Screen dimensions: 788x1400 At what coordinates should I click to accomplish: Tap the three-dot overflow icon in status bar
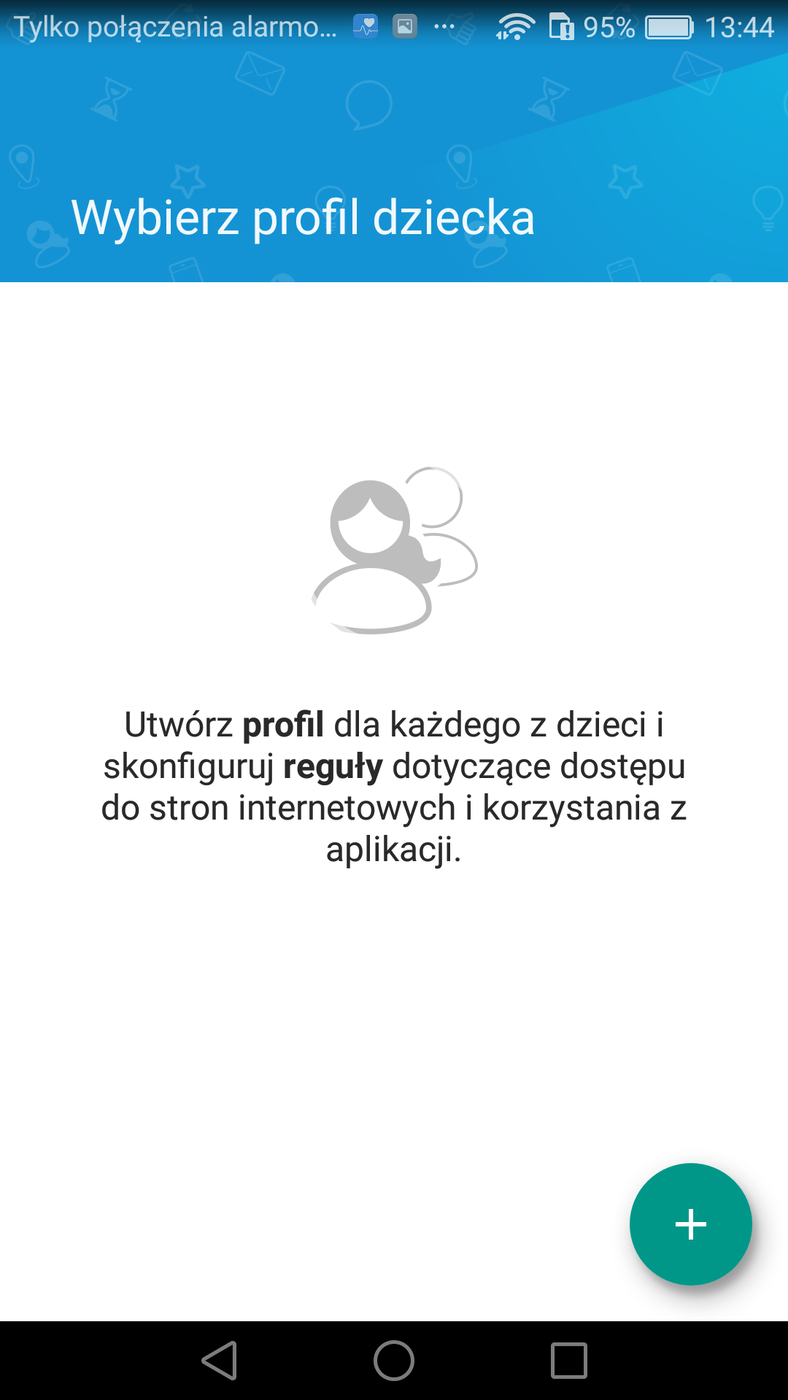(x=443, y=27)
